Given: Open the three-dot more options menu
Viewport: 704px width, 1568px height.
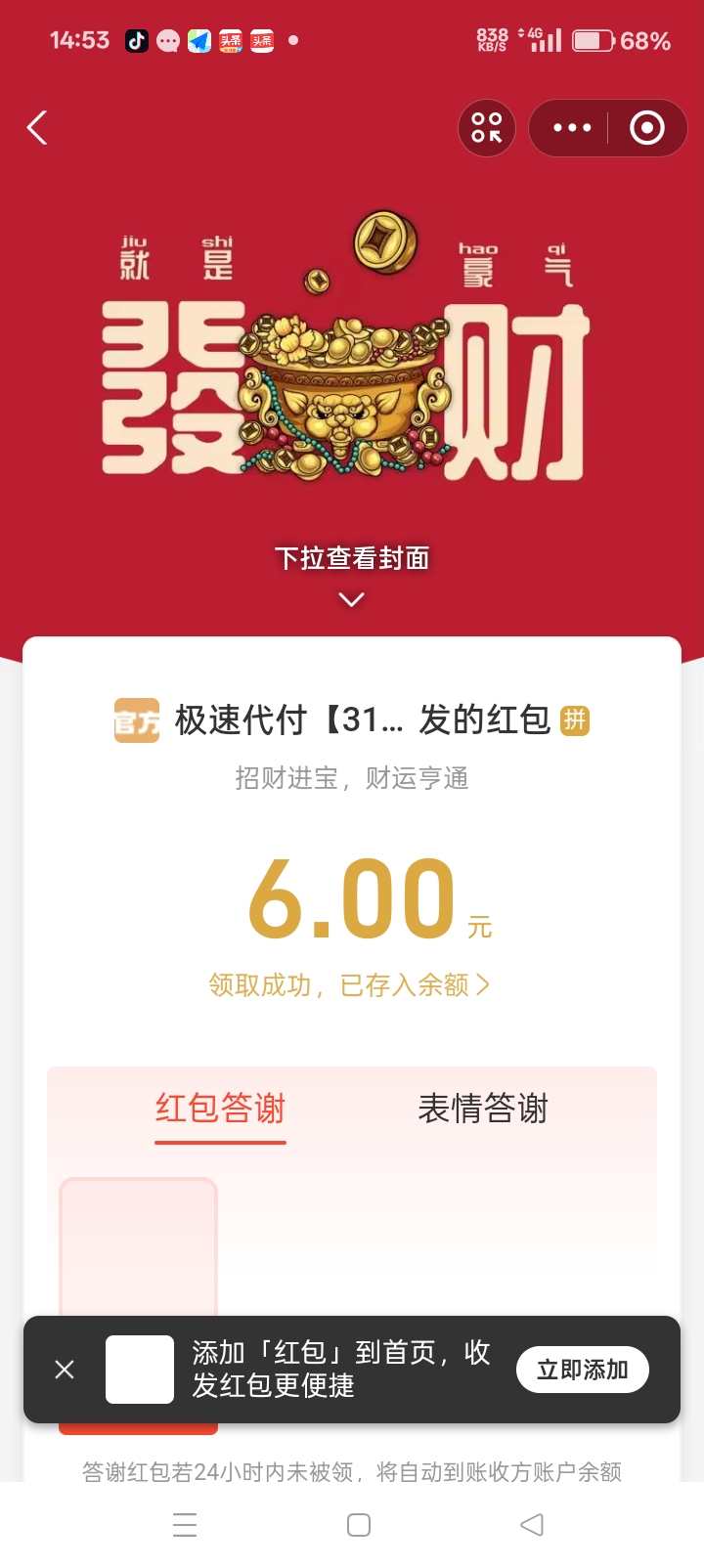Looking at the screenshot, I should tap(572, 128).
